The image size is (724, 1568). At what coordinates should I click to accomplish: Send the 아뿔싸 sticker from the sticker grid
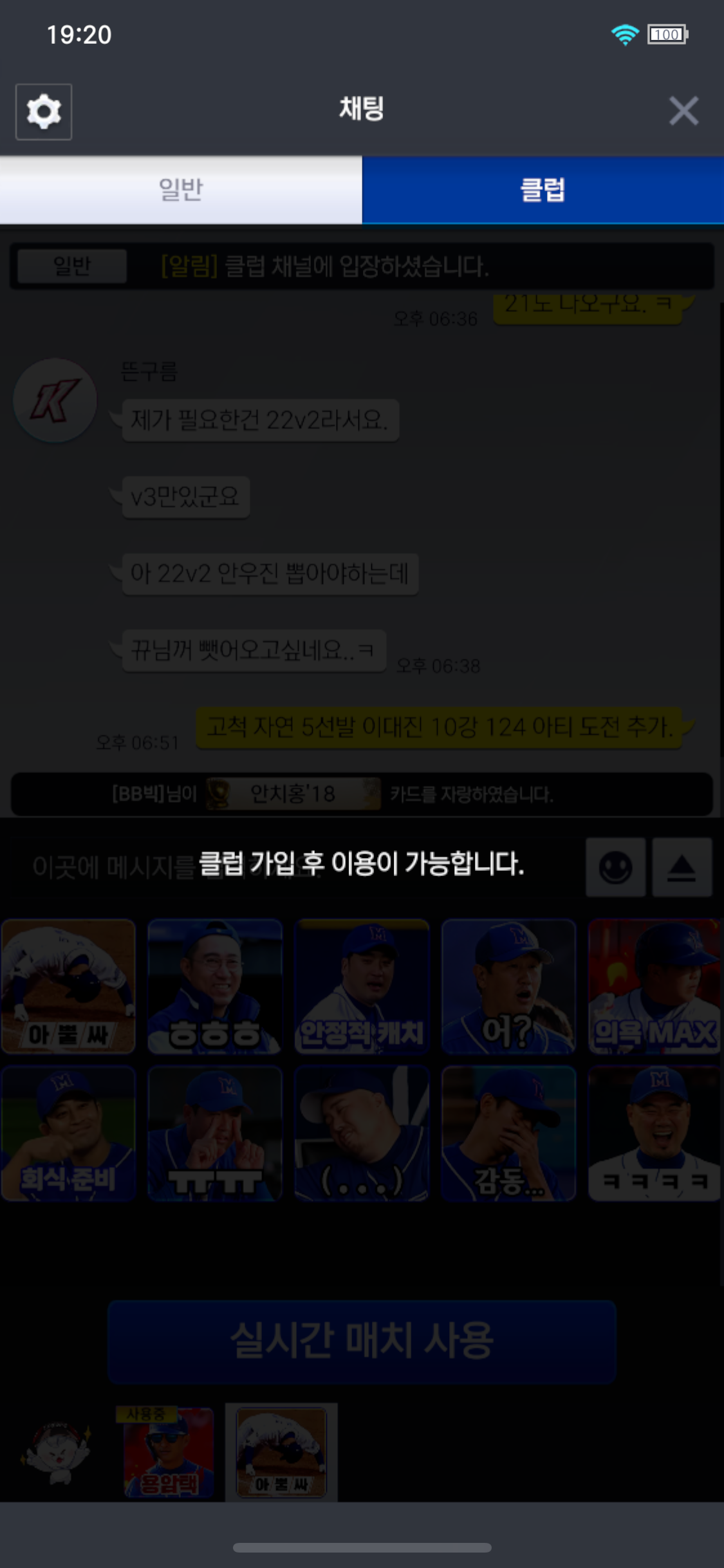68,986
